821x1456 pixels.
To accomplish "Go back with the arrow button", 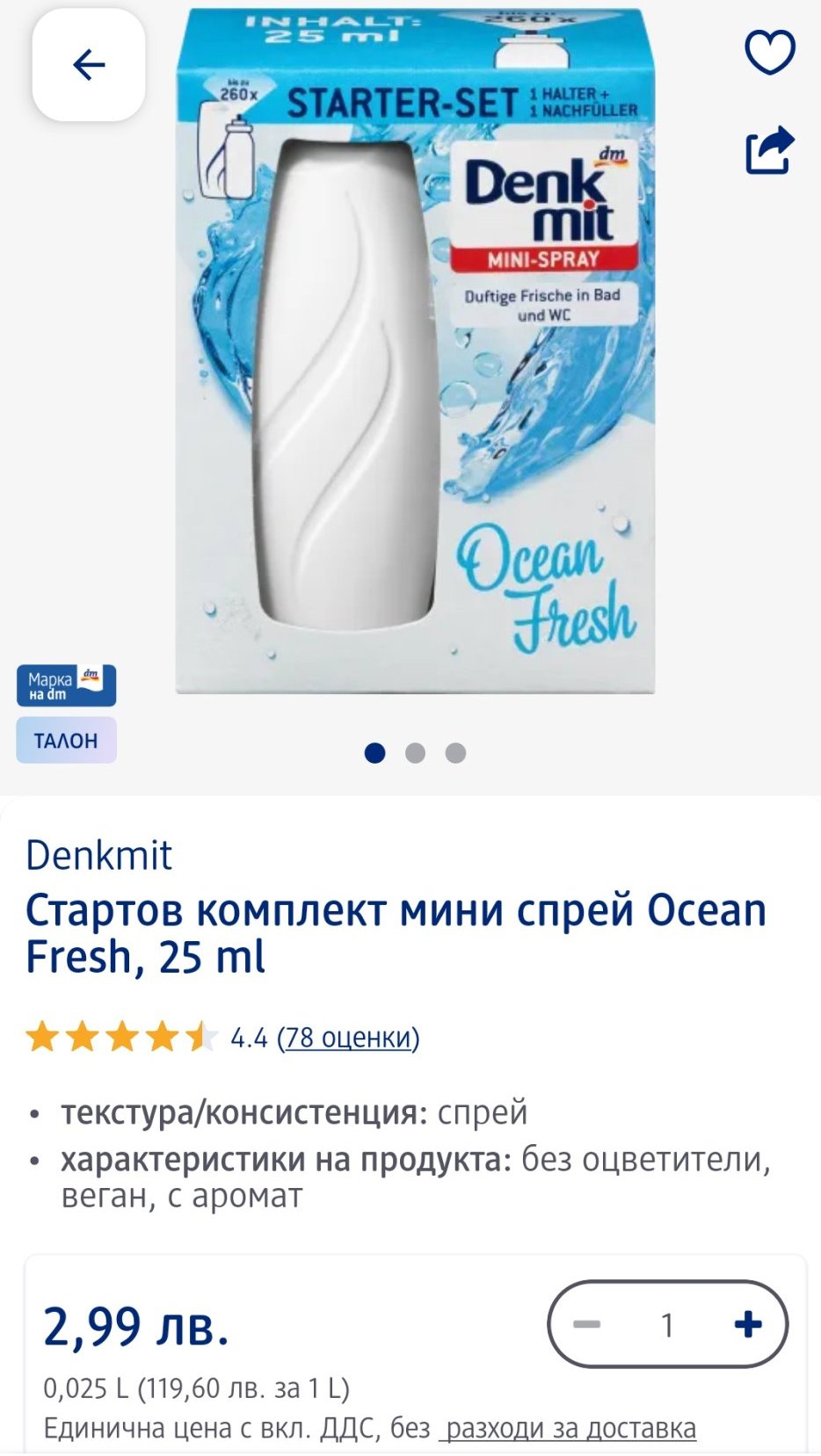I will [89, 65].
